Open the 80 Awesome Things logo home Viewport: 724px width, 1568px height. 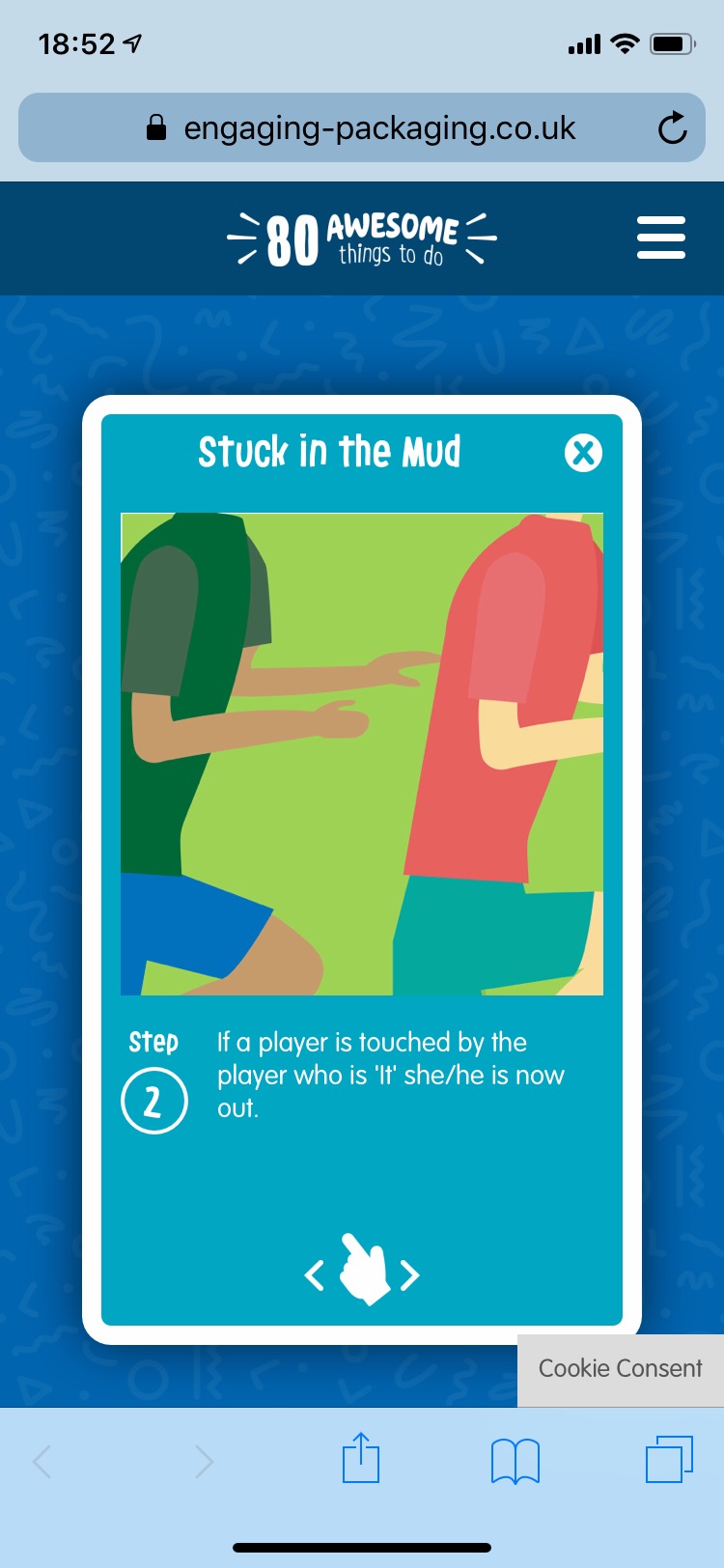(362, 238)
